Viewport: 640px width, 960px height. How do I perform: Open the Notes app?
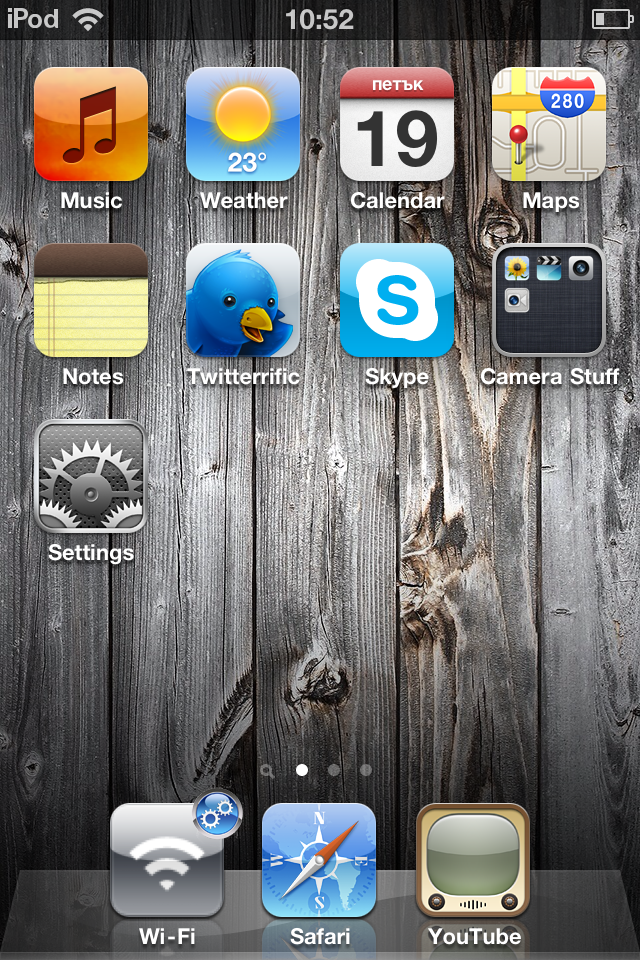click(x=91, y=300)
